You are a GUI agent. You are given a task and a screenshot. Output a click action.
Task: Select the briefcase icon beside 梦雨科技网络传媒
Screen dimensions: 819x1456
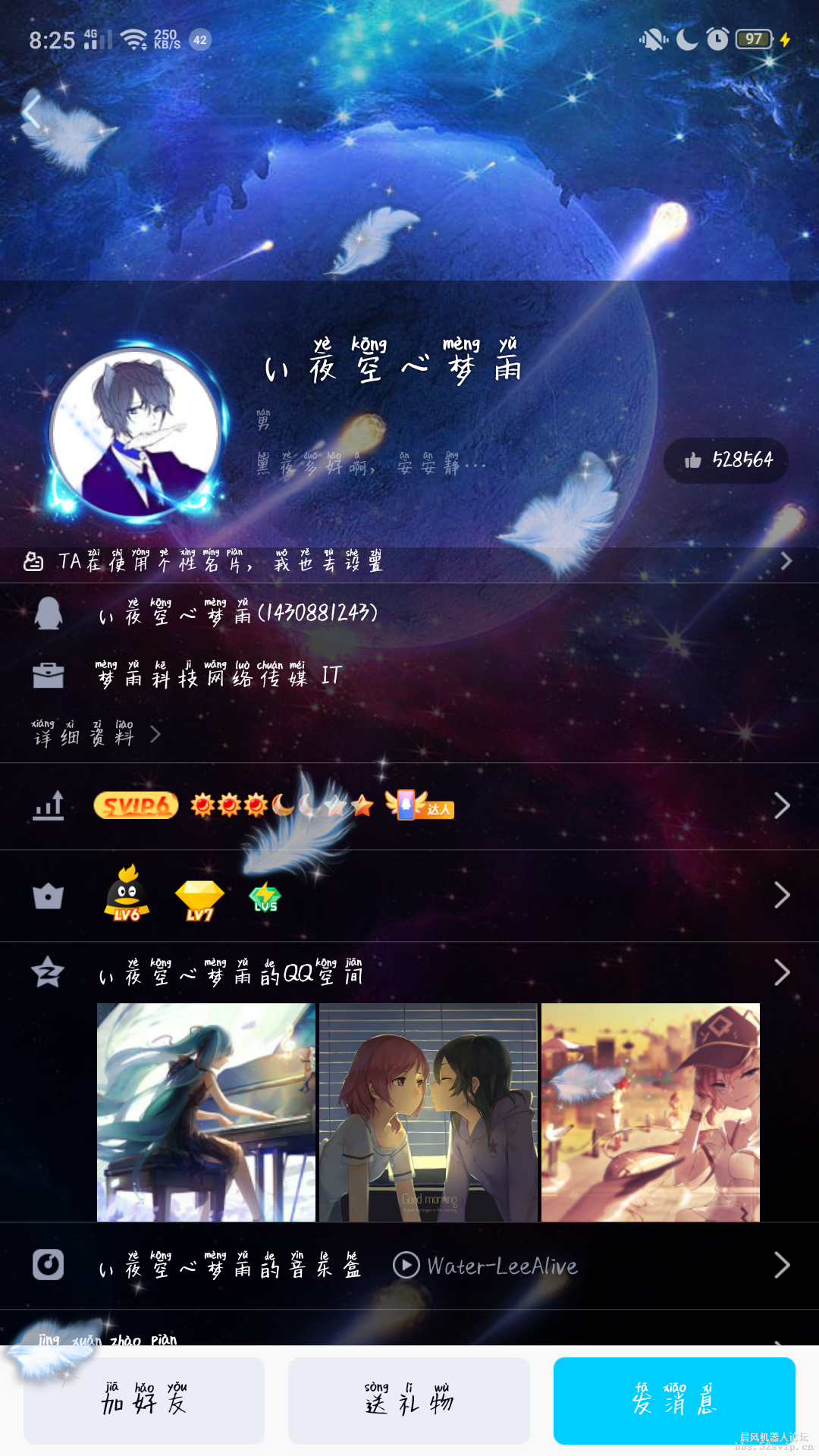pyautogui.click(x=49, y=675)
